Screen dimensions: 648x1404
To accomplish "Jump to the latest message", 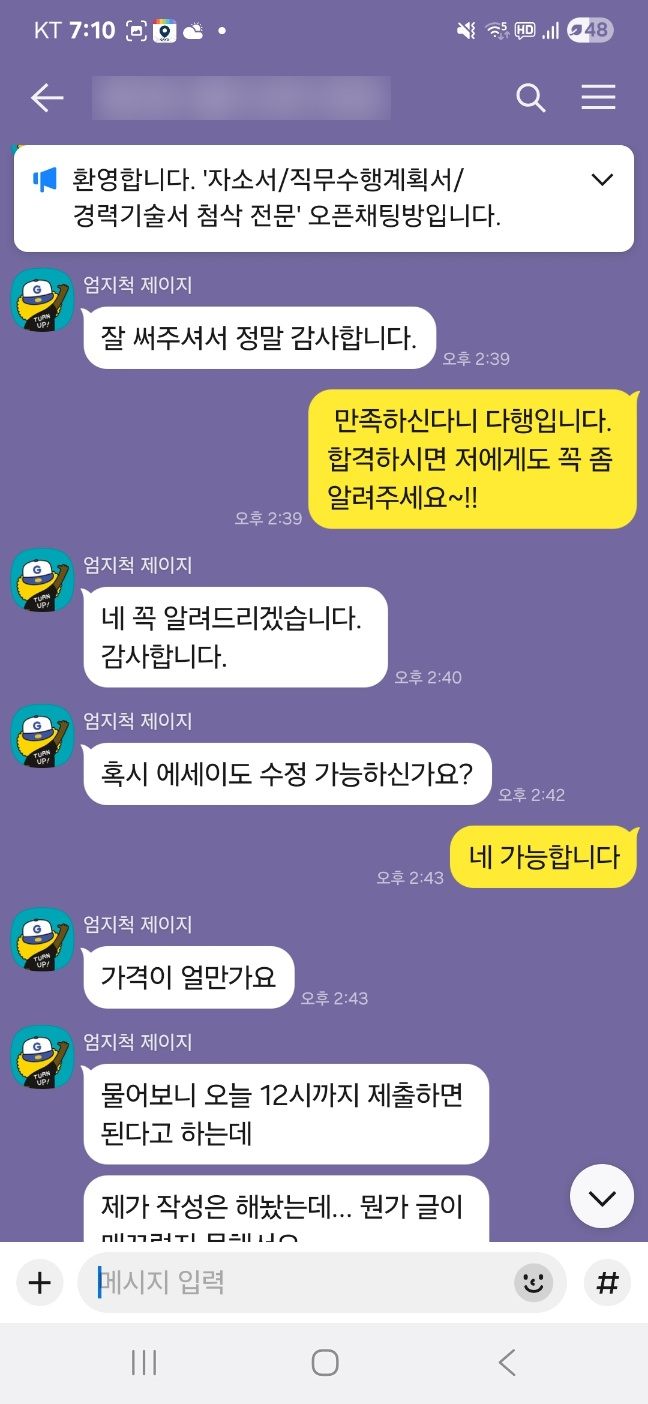I will pos(602,1198).
